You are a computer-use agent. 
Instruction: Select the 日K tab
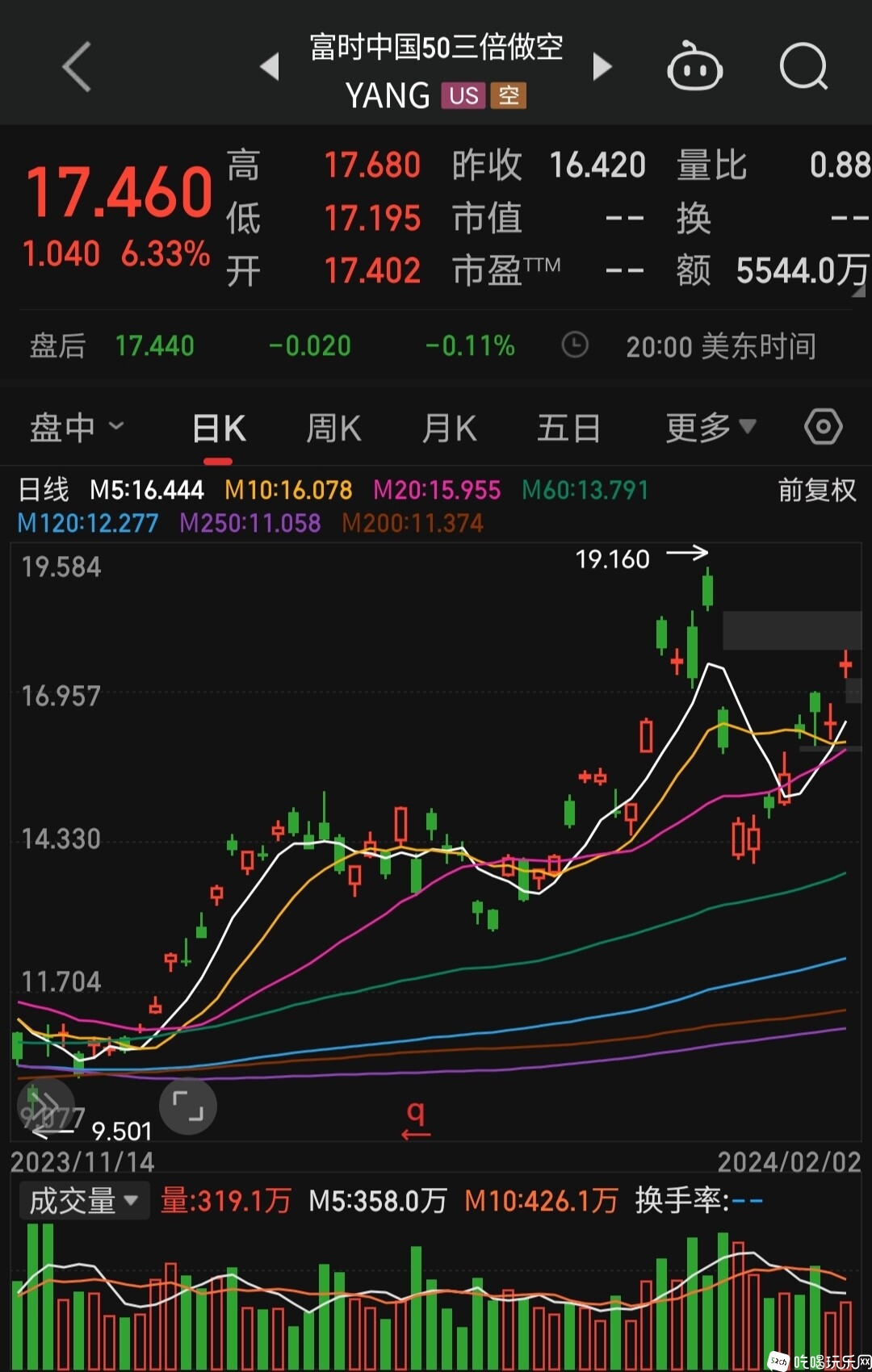click(219, 429)
